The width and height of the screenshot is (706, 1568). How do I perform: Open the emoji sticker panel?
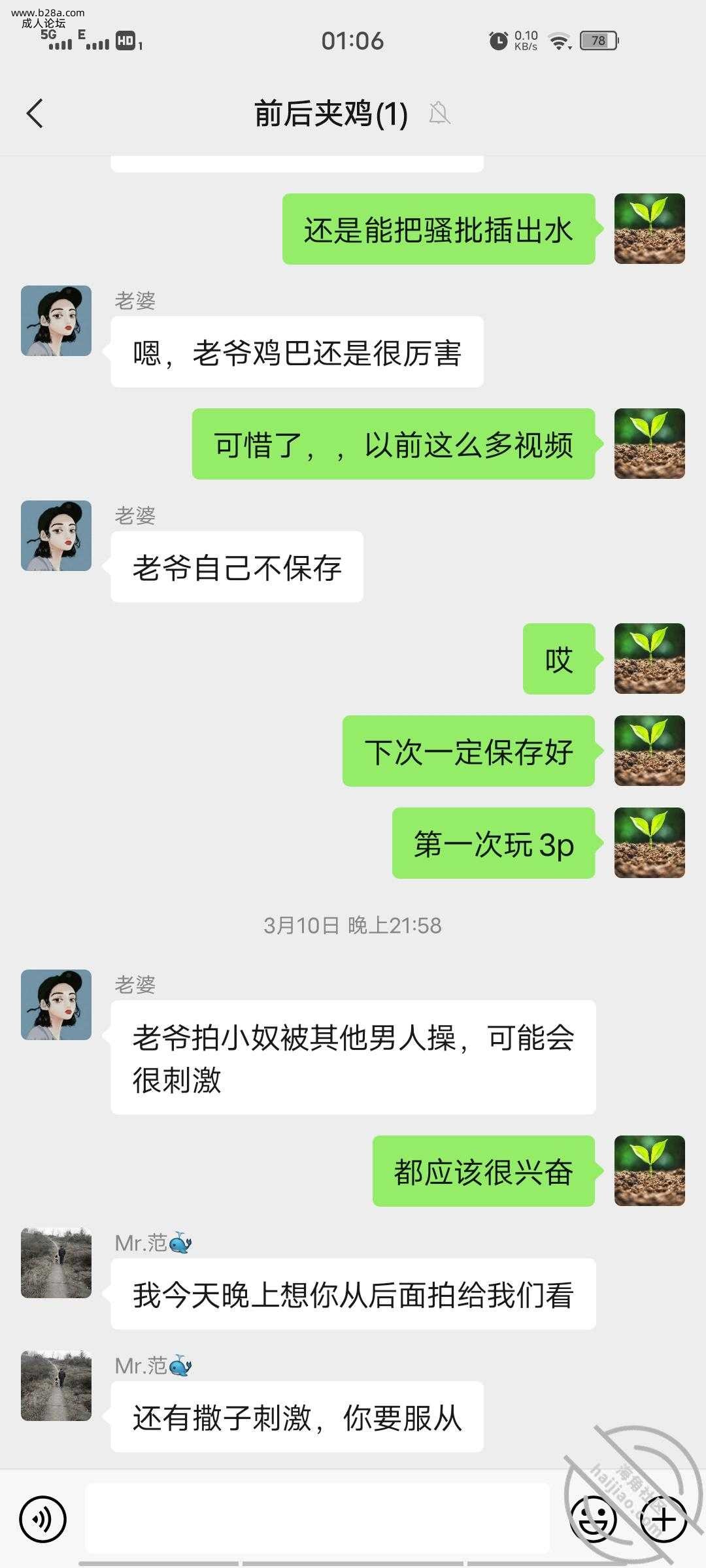(x=594, y=1520)
